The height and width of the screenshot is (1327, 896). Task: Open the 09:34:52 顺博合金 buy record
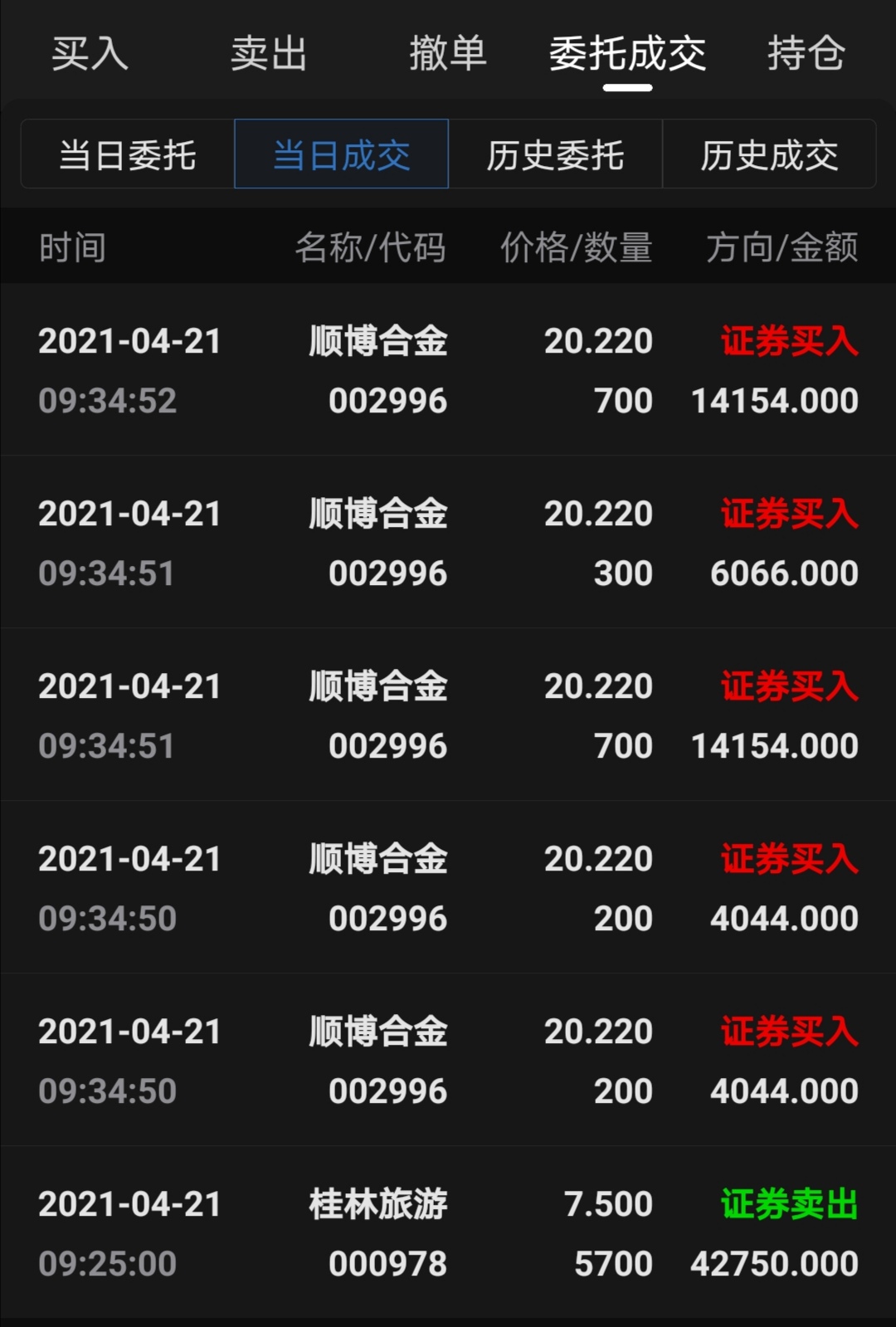pos(448,369)
